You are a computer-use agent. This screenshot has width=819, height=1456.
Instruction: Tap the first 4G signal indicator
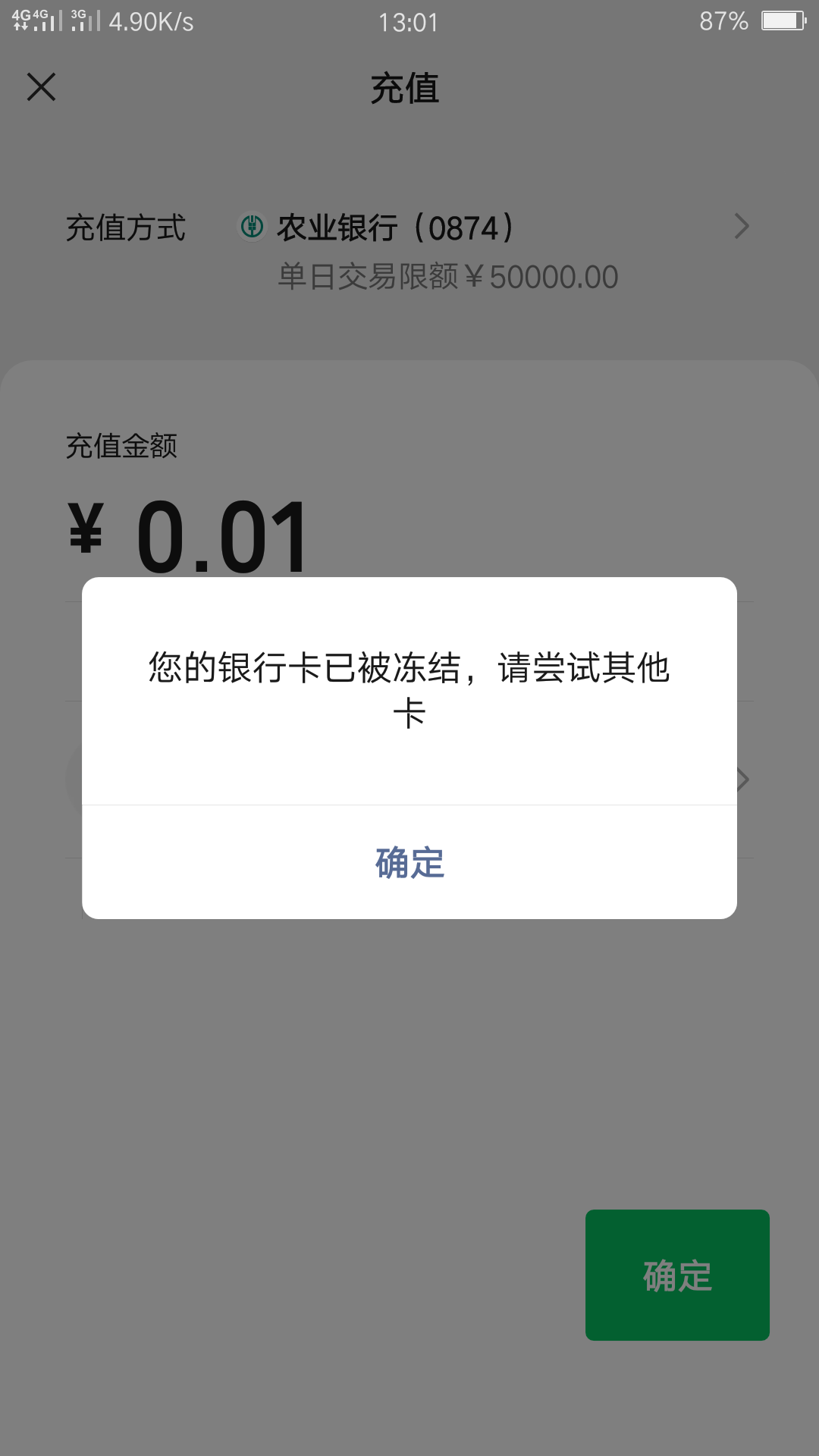(23, 21)
